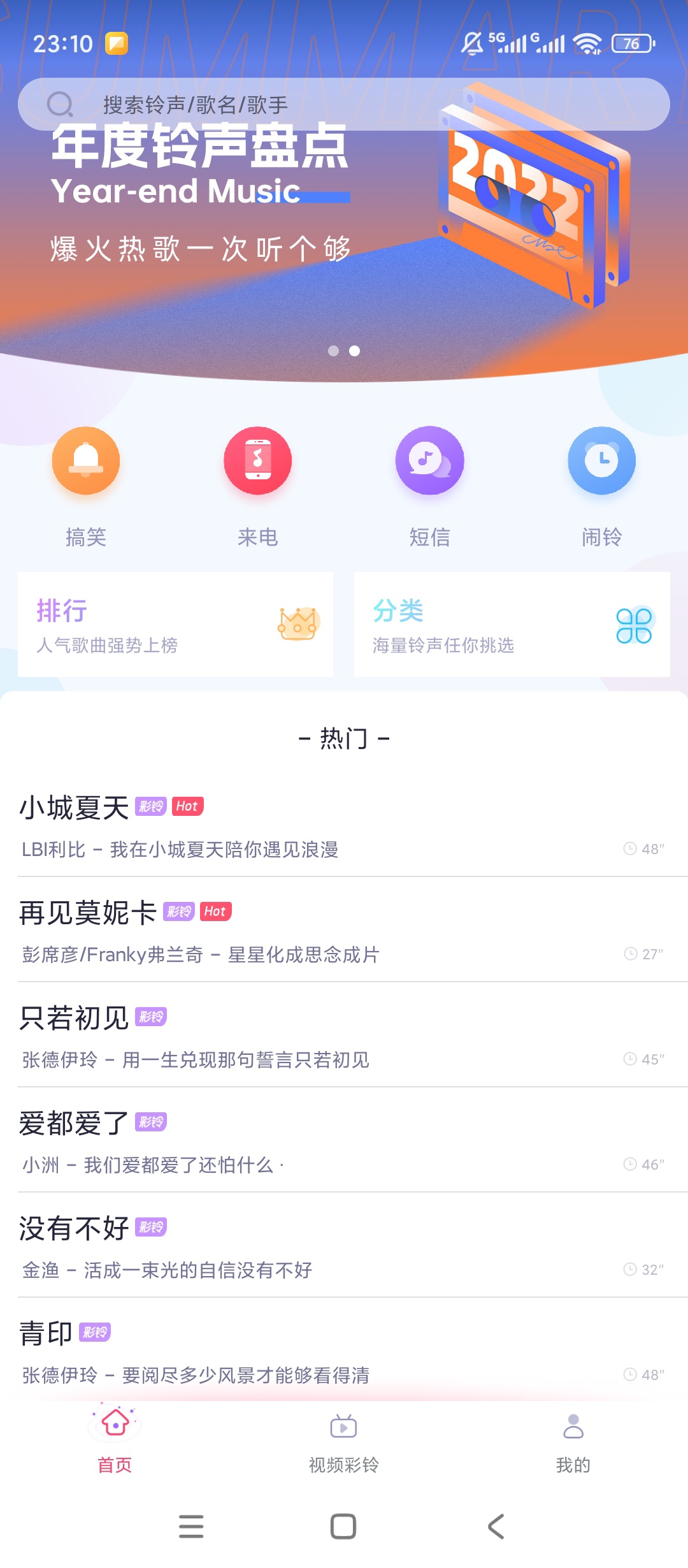The image size is (688, 1568).
Task: Tap the search box for ringtones, songs, artists
Action: tap(344, 105)
